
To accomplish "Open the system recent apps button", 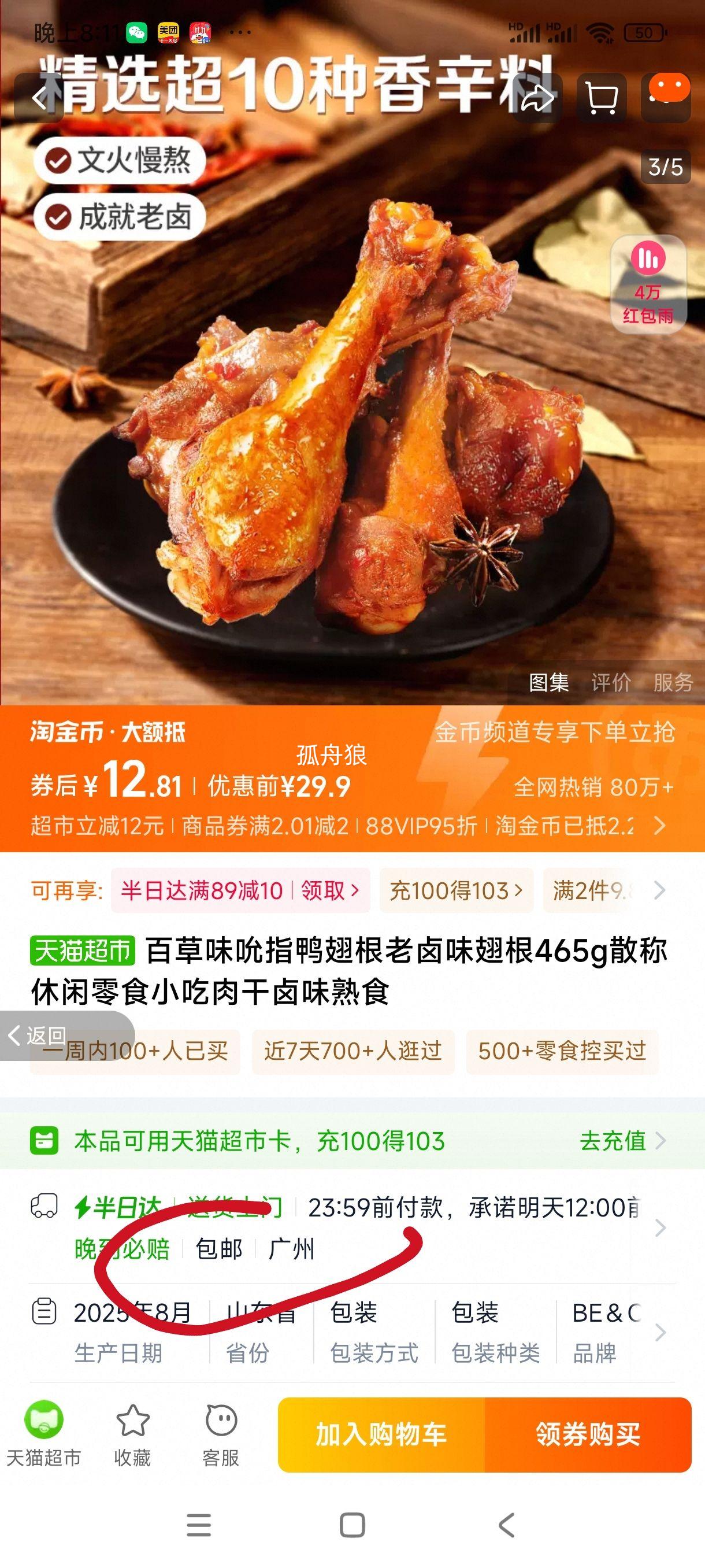I will point(198,1525).
